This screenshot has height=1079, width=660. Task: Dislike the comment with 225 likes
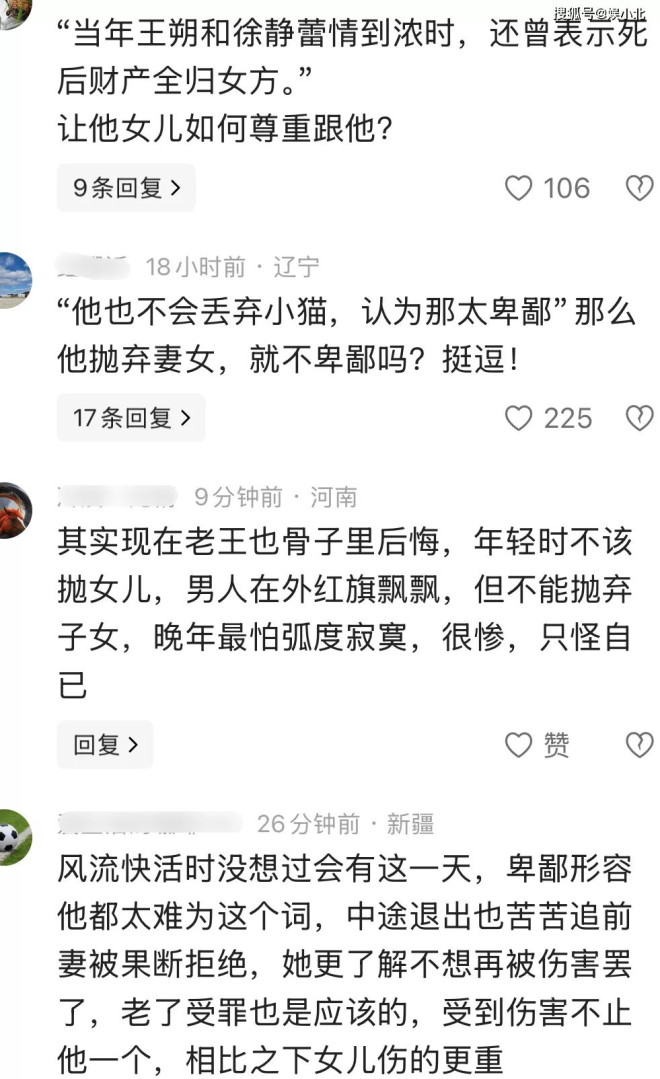[639, 418]
